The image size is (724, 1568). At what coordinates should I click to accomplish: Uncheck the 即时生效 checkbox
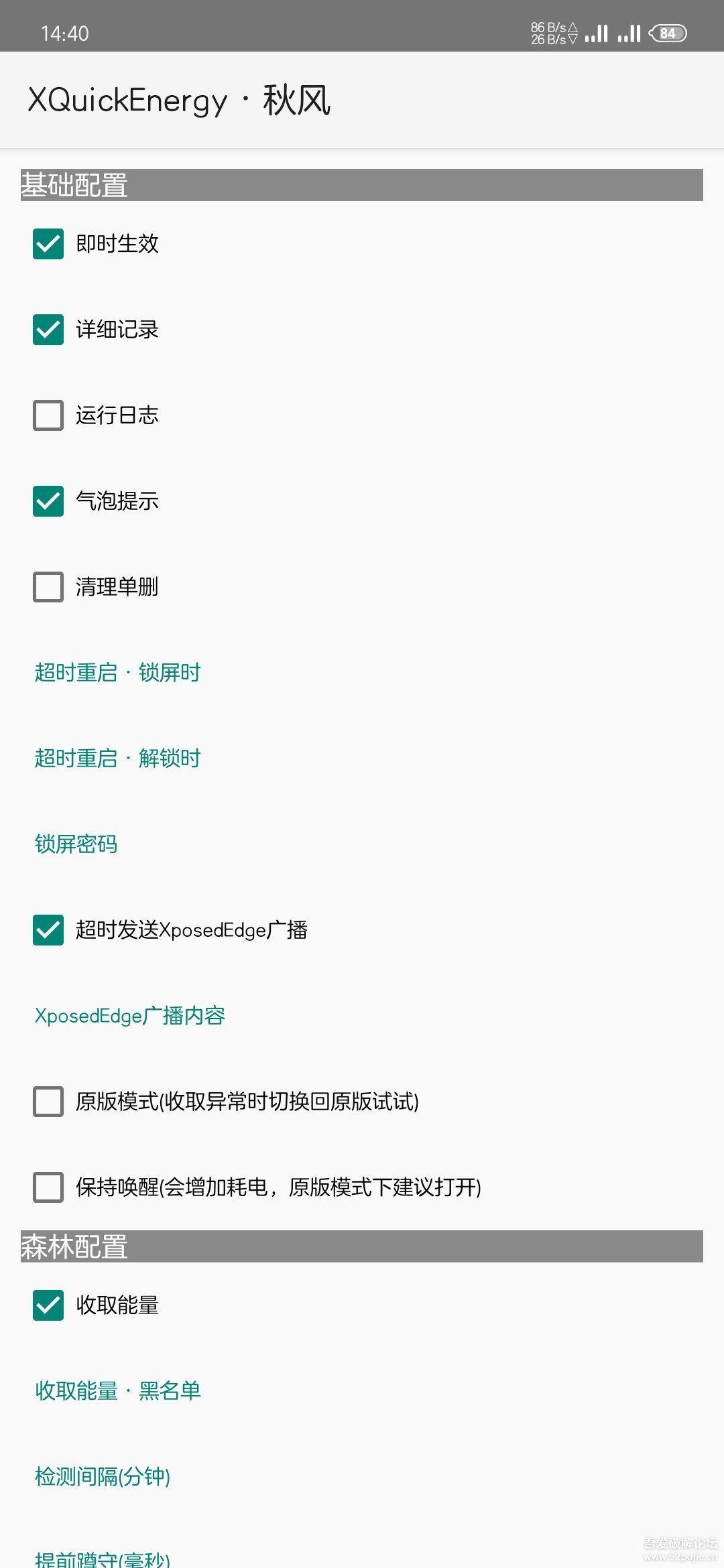[x=48, y=244]
